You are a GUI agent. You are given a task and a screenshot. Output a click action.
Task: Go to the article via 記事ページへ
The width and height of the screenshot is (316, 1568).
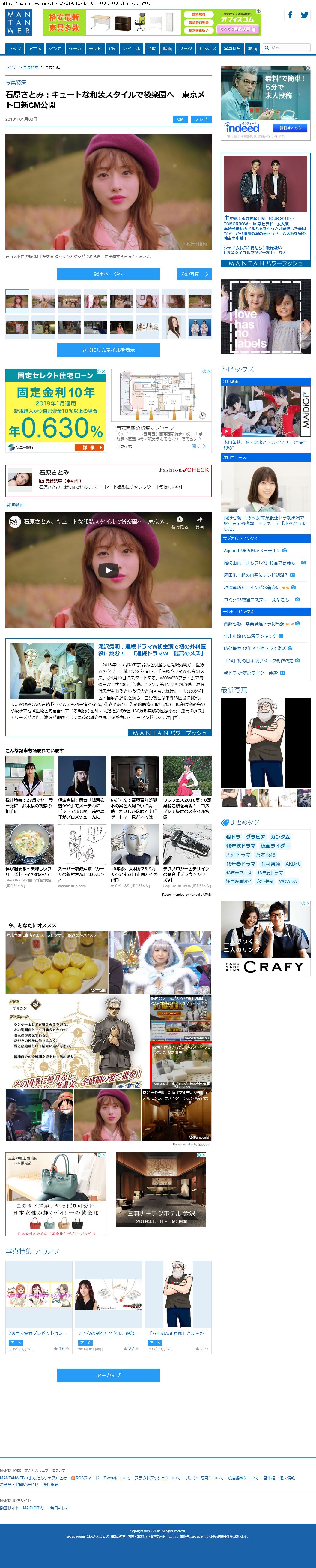(x=108, y=274)
